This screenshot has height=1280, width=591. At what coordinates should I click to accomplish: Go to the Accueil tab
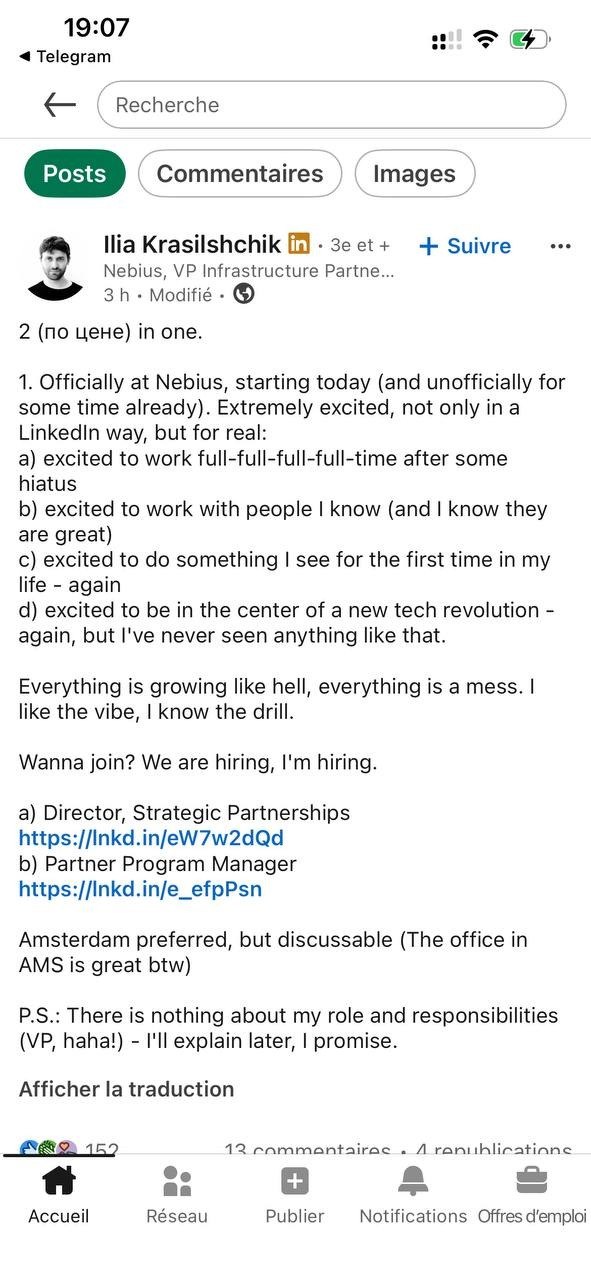point(59,1196)
